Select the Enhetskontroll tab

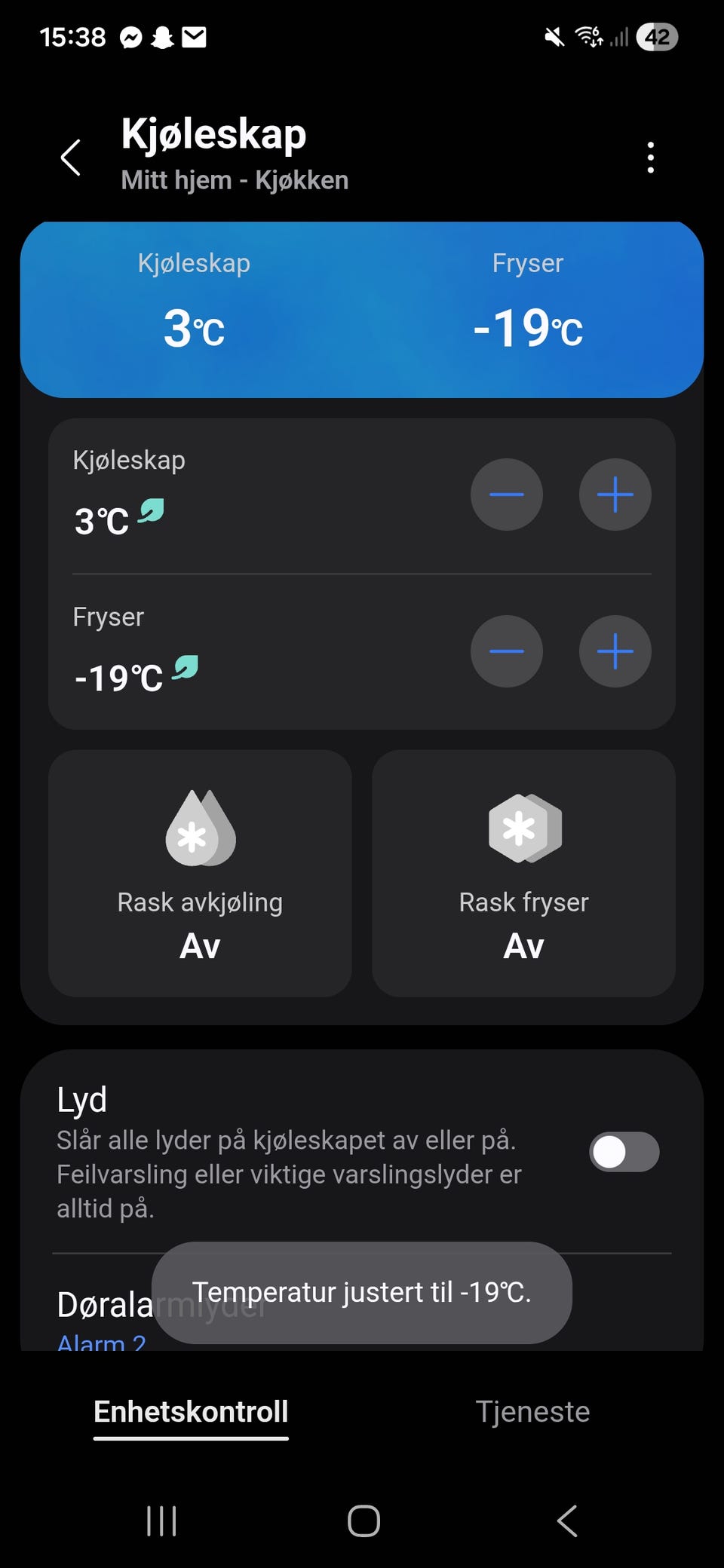coord(191,1413)
